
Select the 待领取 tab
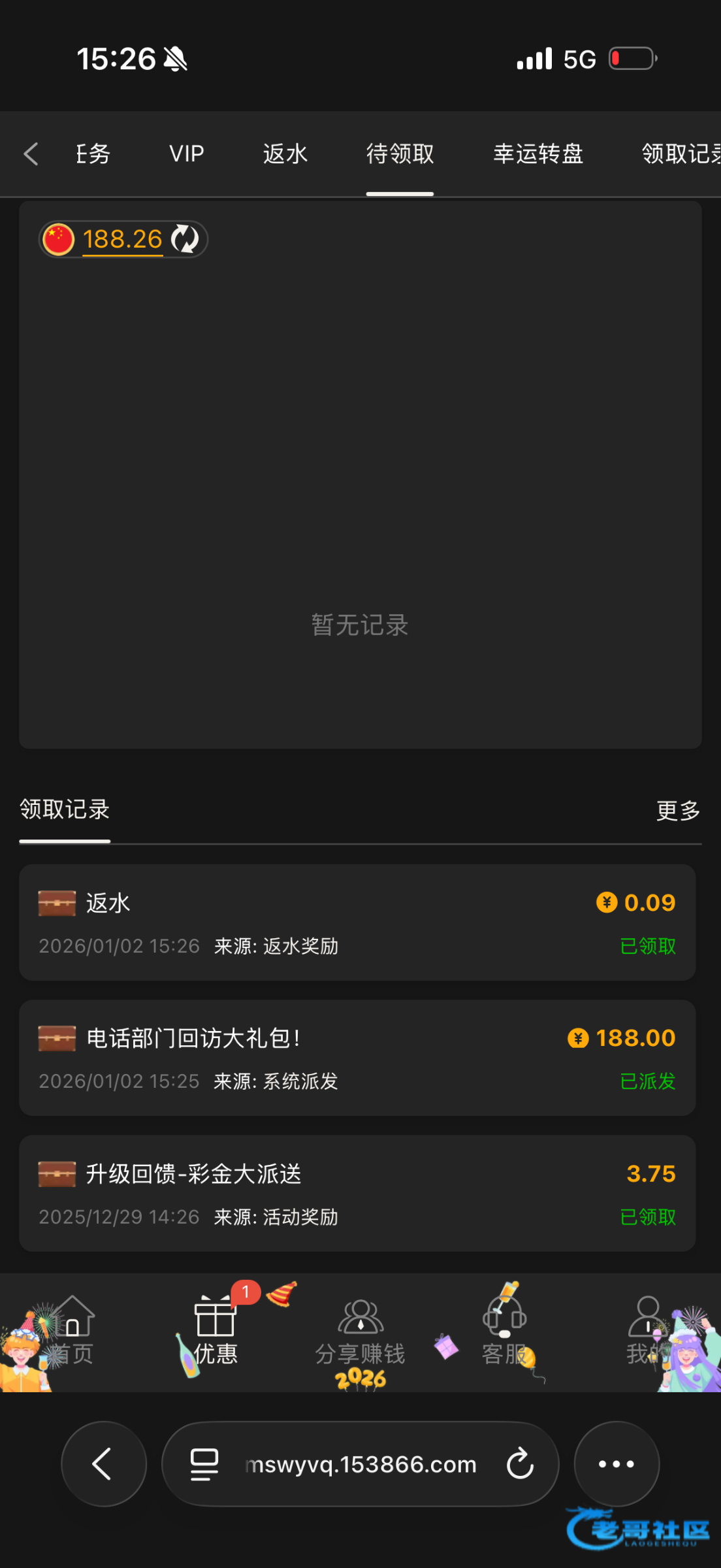[400, 154]
